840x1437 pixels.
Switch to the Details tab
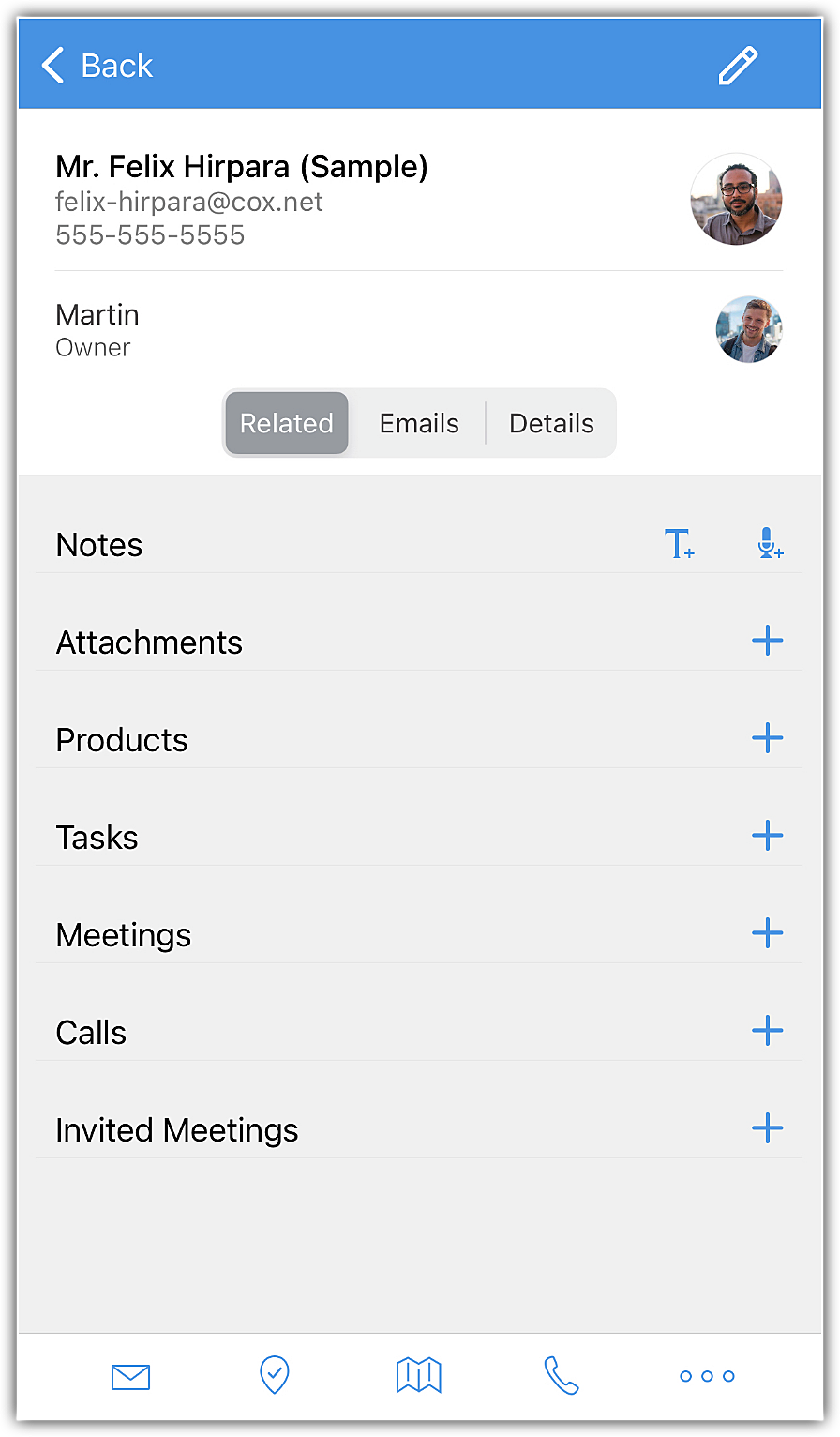551,423
